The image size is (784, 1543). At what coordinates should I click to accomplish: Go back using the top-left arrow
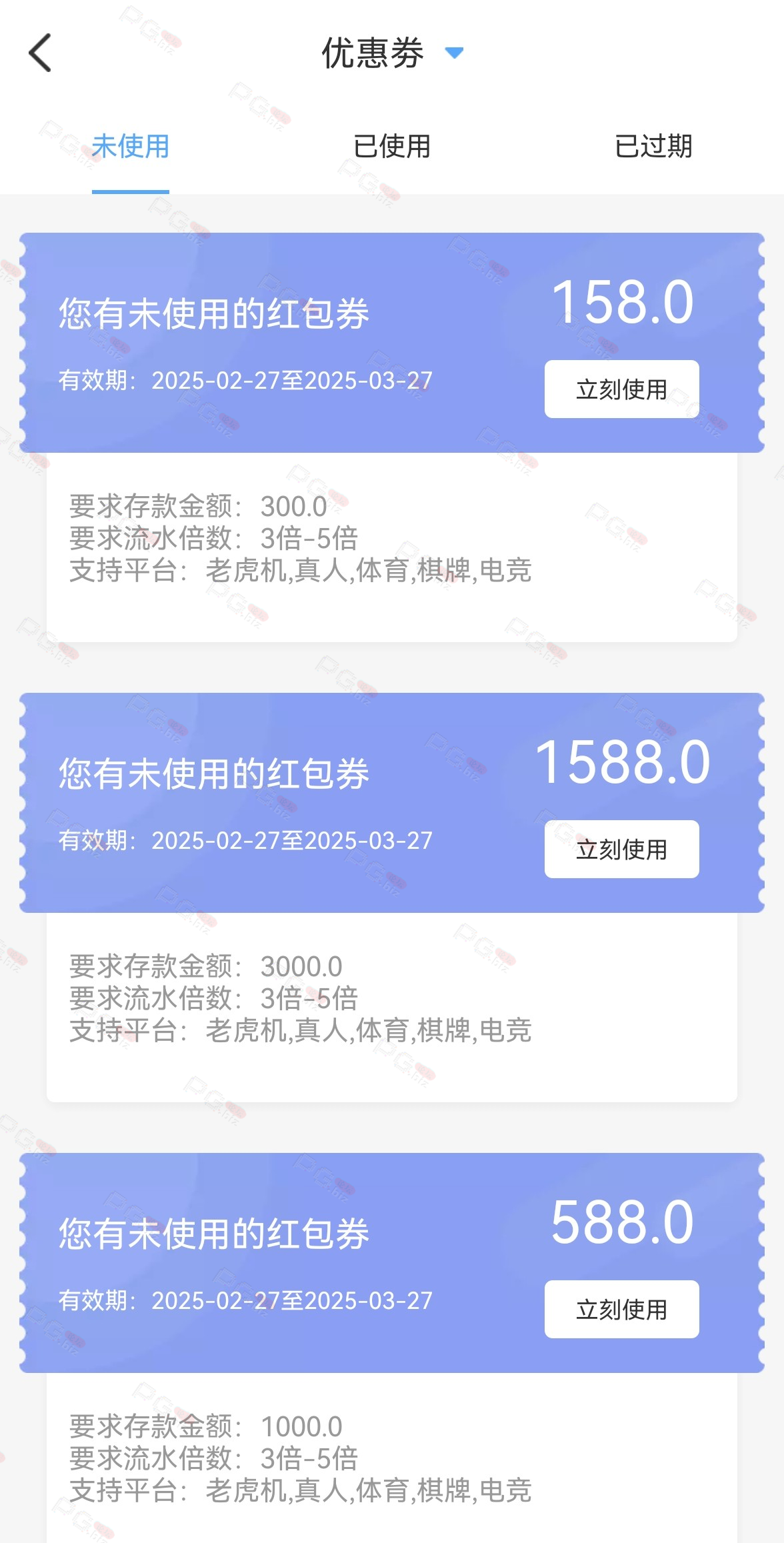click(x=40, y=53)
